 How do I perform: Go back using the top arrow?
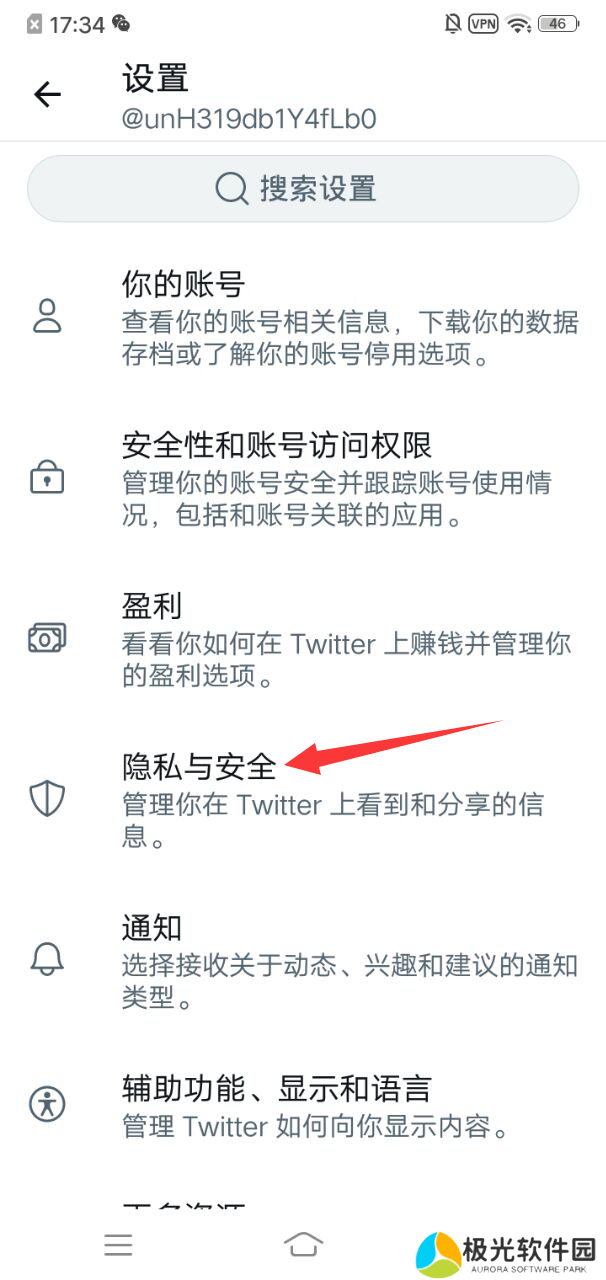click(47, 95)
